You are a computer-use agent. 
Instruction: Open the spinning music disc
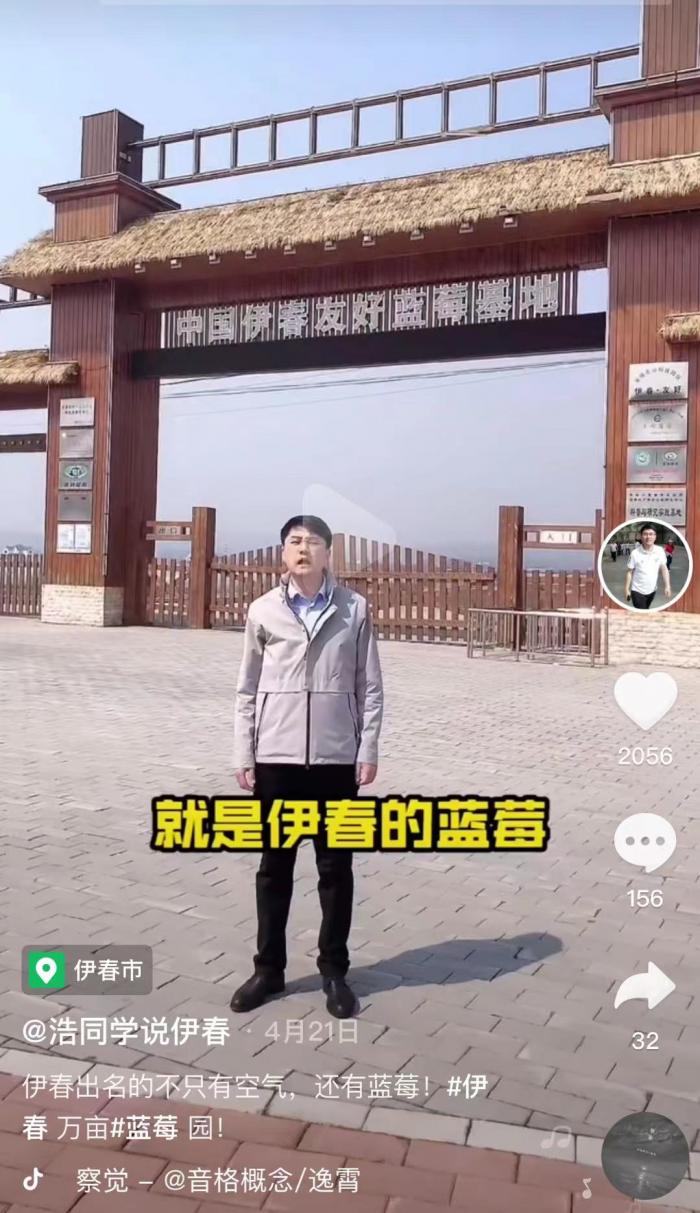coord(645,1155)
